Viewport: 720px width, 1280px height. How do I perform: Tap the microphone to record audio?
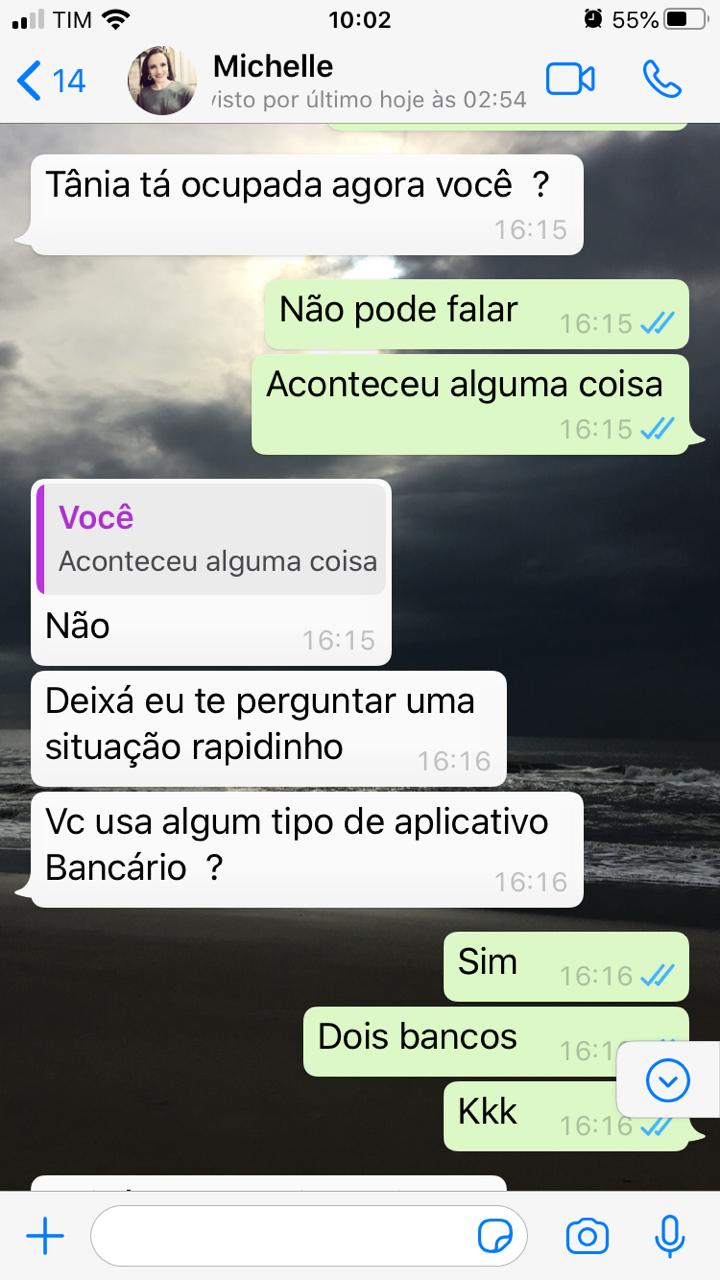coord(669,1237)
